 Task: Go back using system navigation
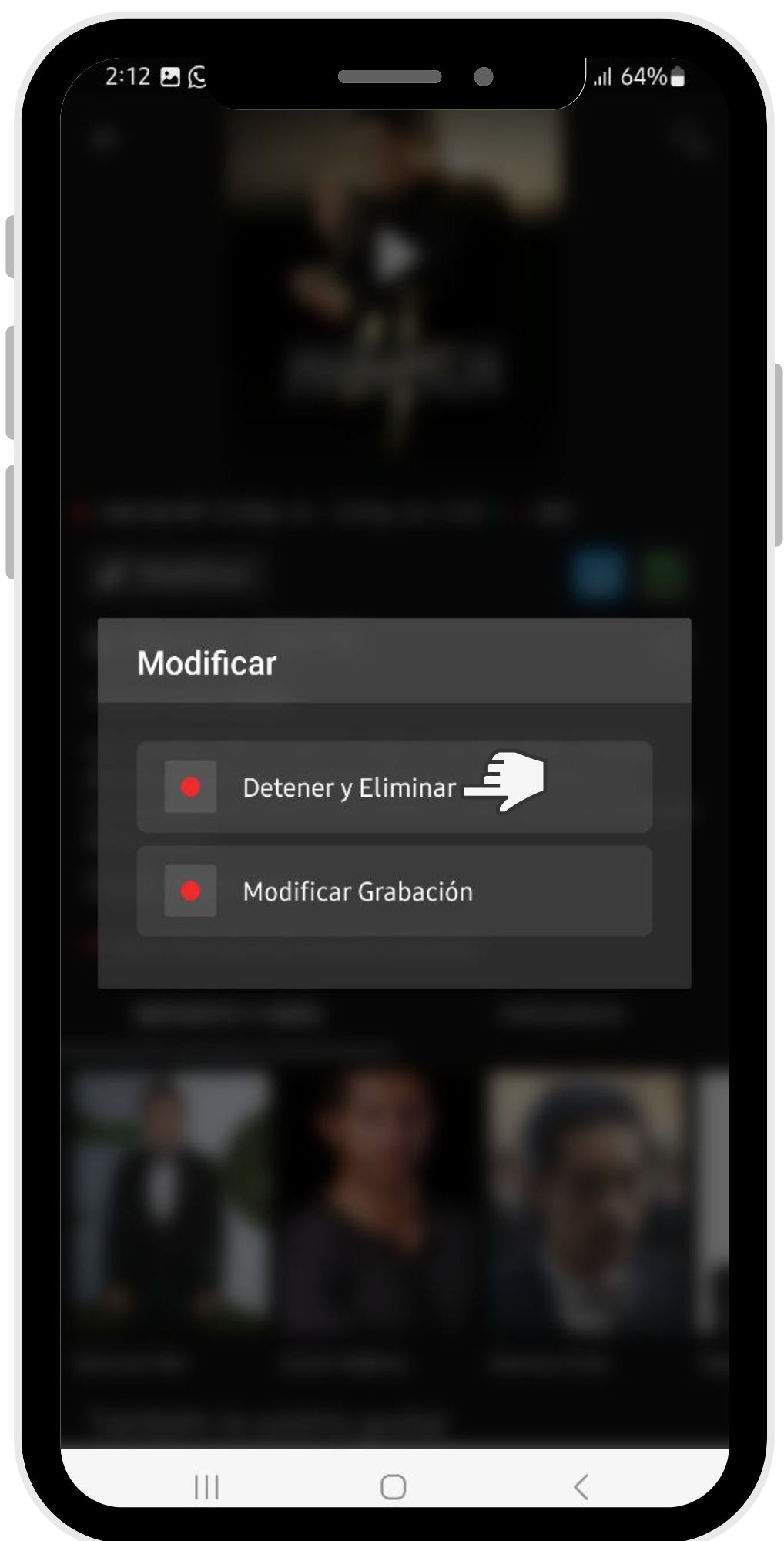click(581, 1486)
